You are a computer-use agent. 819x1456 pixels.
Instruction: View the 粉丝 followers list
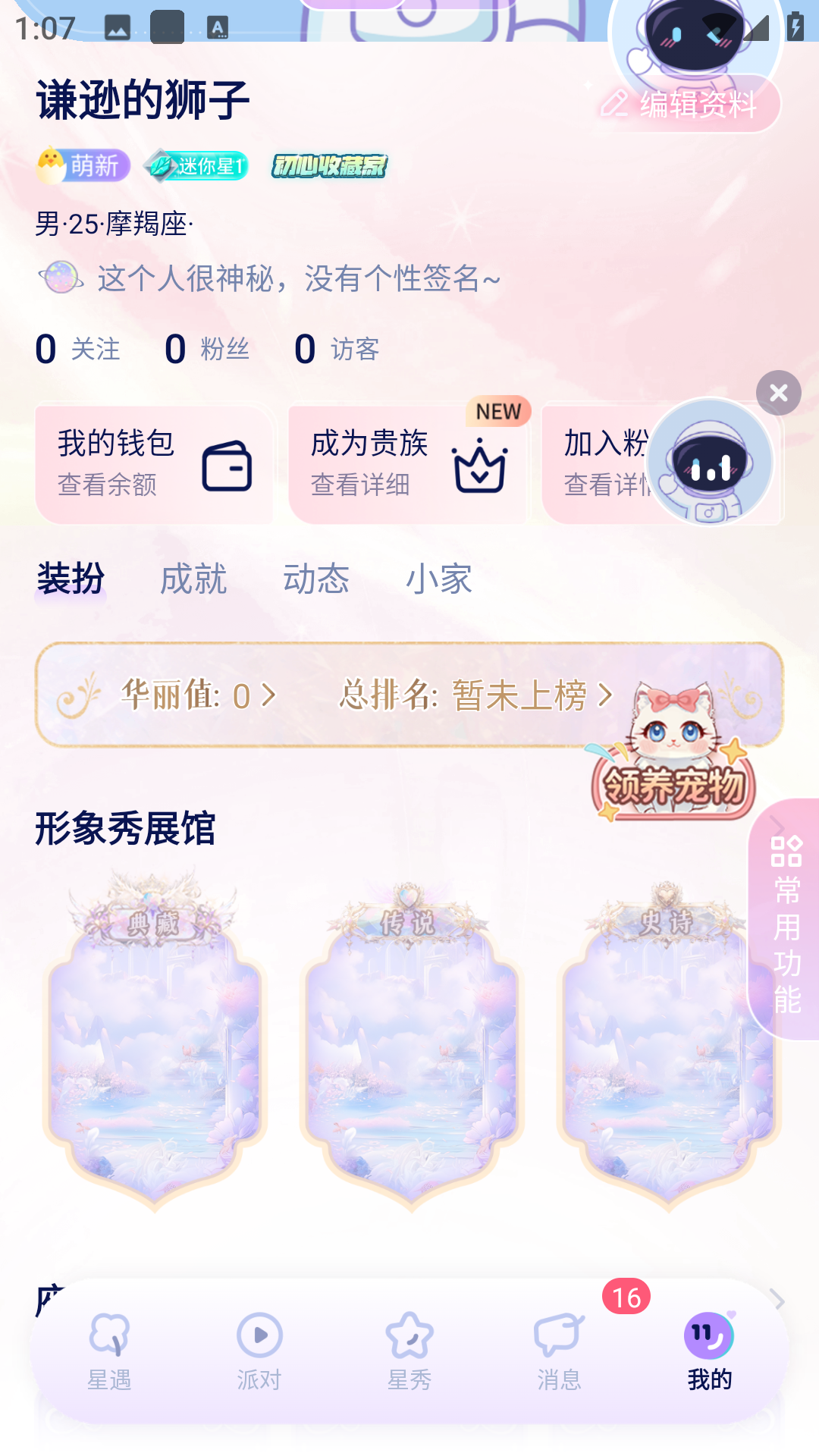click(206, 349)
